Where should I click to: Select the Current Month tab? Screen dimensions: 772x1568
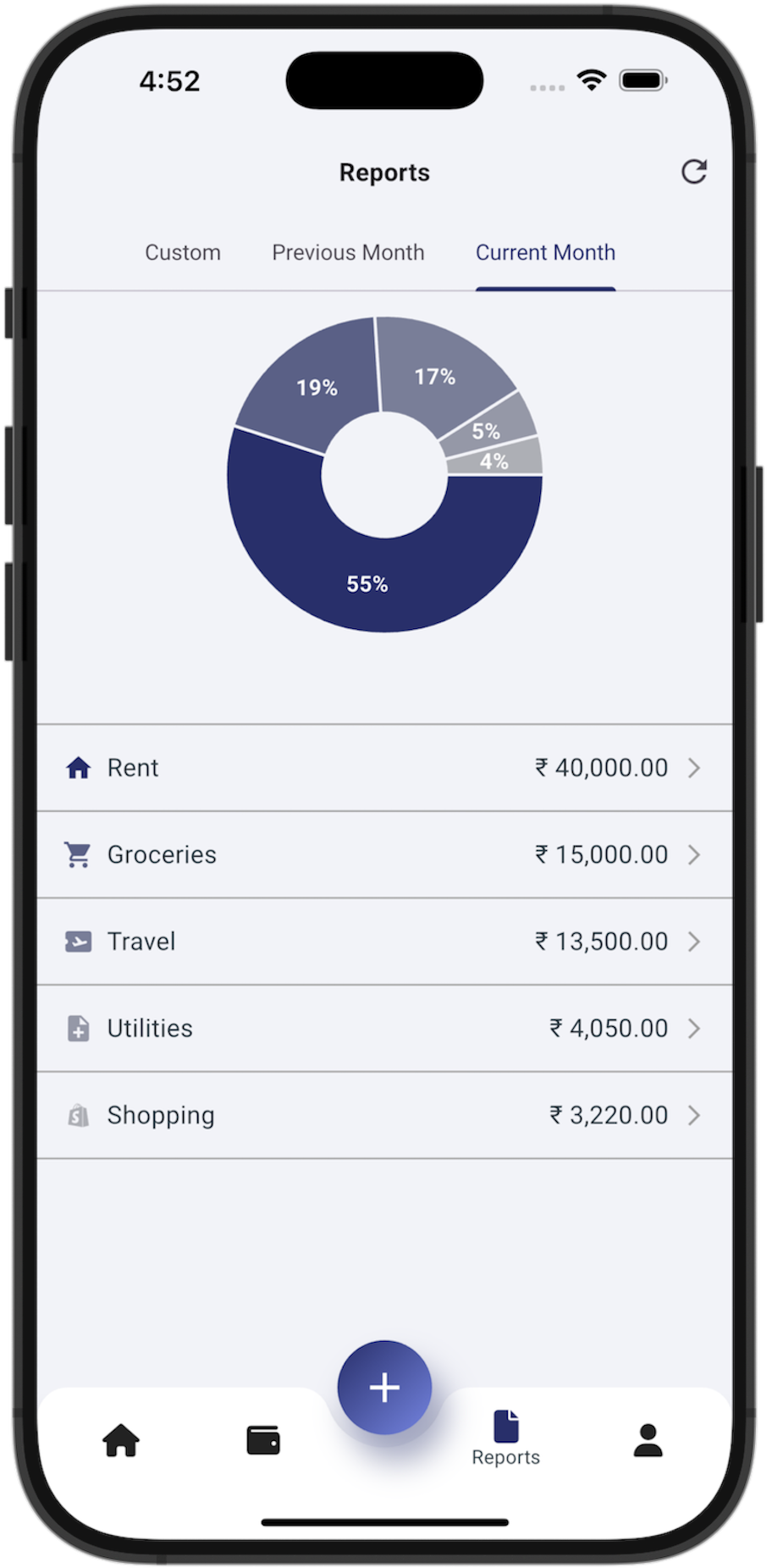pyautogui.click(x=545, y=252)
